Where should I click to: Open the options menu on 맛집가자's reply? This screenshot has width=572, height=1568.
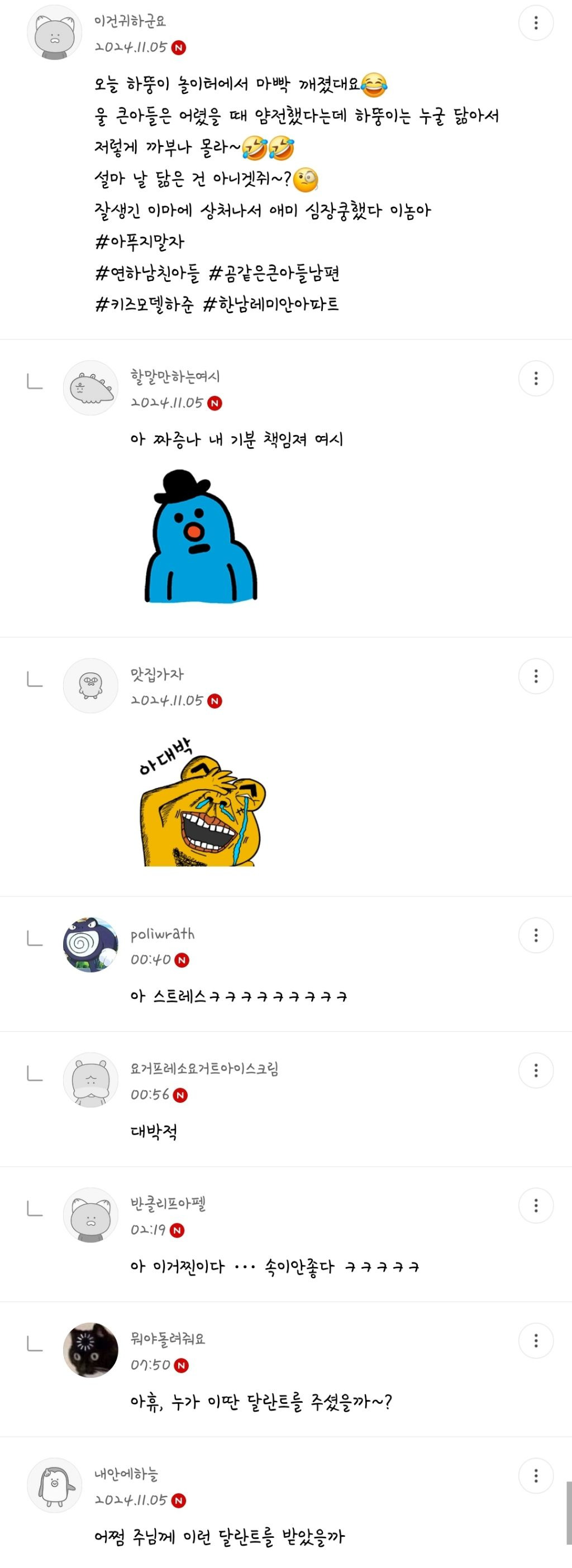pos(536,676)
